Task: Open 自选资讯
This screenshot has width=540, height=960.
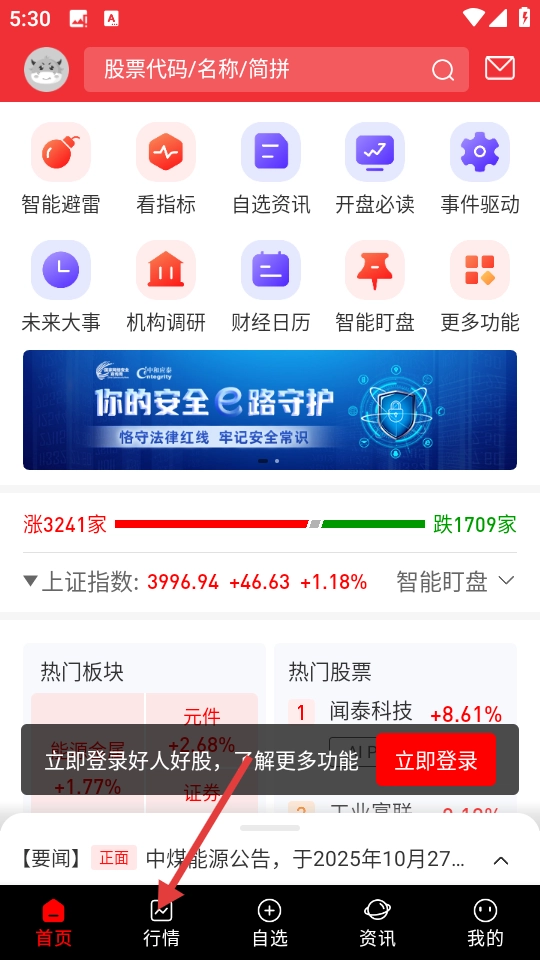Action: click(271, 168)
